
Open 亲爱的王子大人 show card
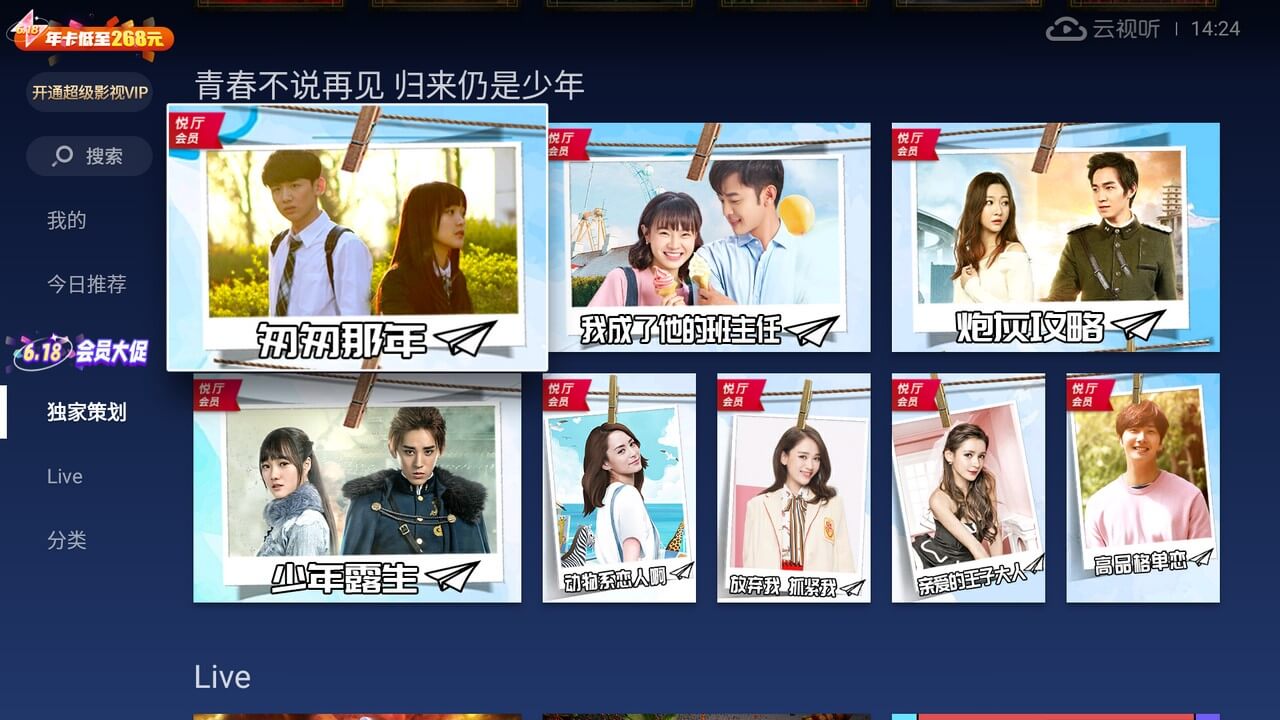coord(968,488)
